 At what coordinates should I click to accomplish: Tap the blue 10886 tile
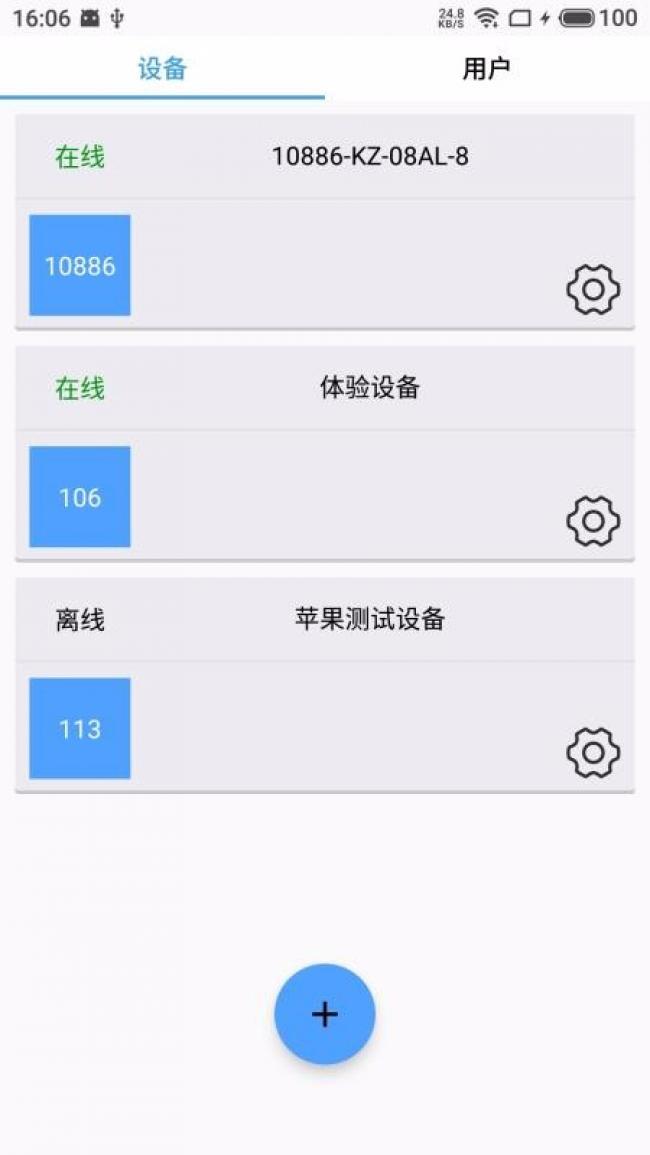click(80, 266)
